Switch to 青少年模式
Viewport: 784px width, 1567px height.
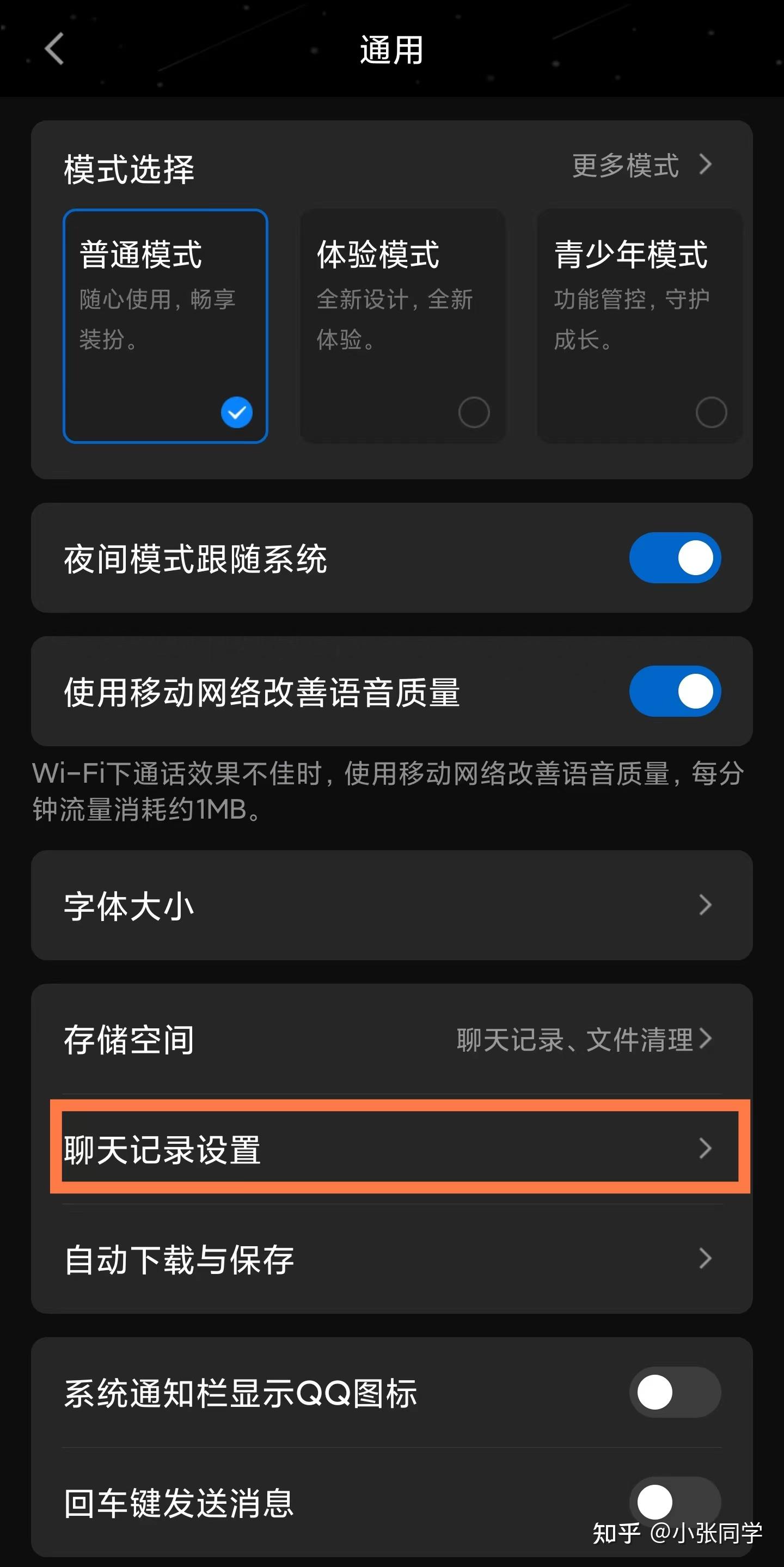(640, 326)
